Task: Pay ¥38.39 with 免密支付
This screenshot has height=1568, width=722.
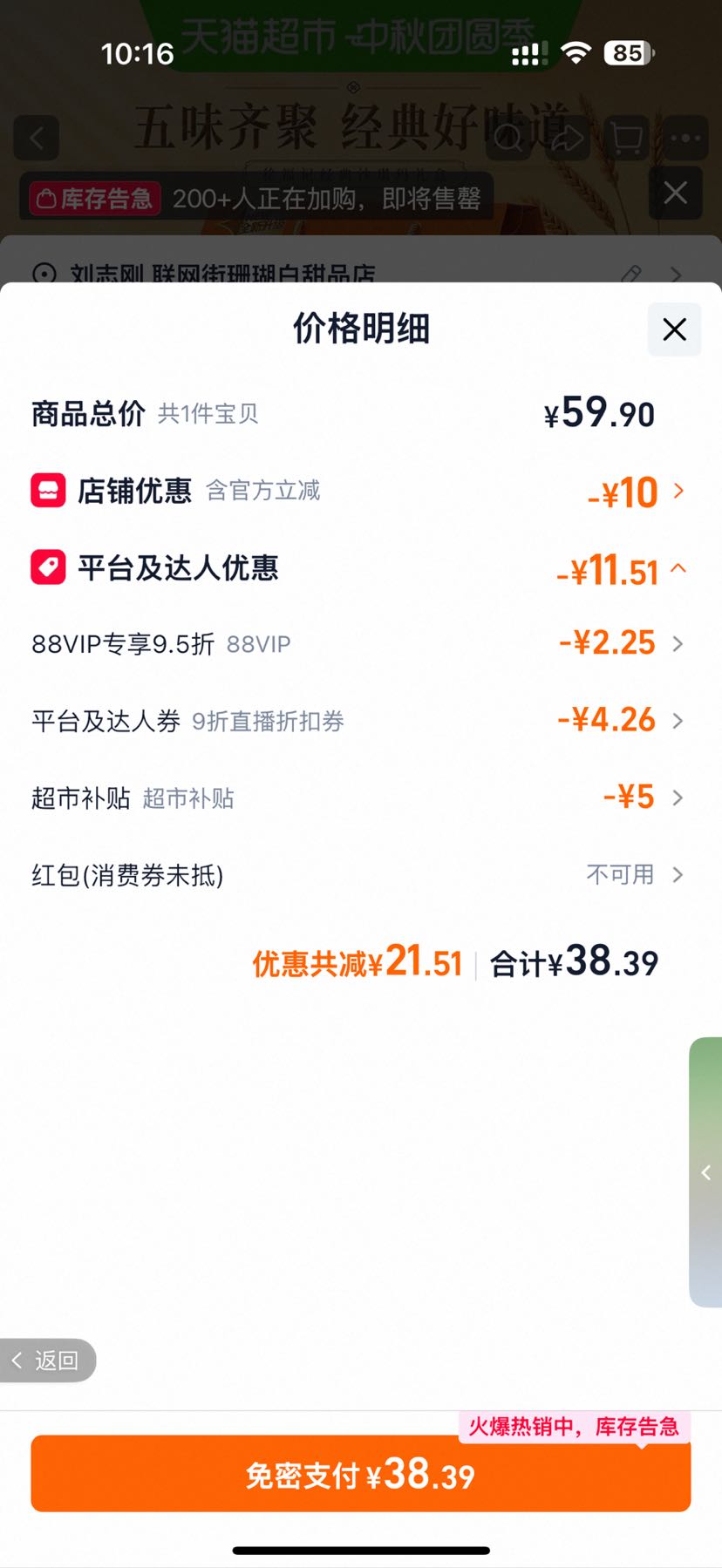Action: click(361, 1474)
